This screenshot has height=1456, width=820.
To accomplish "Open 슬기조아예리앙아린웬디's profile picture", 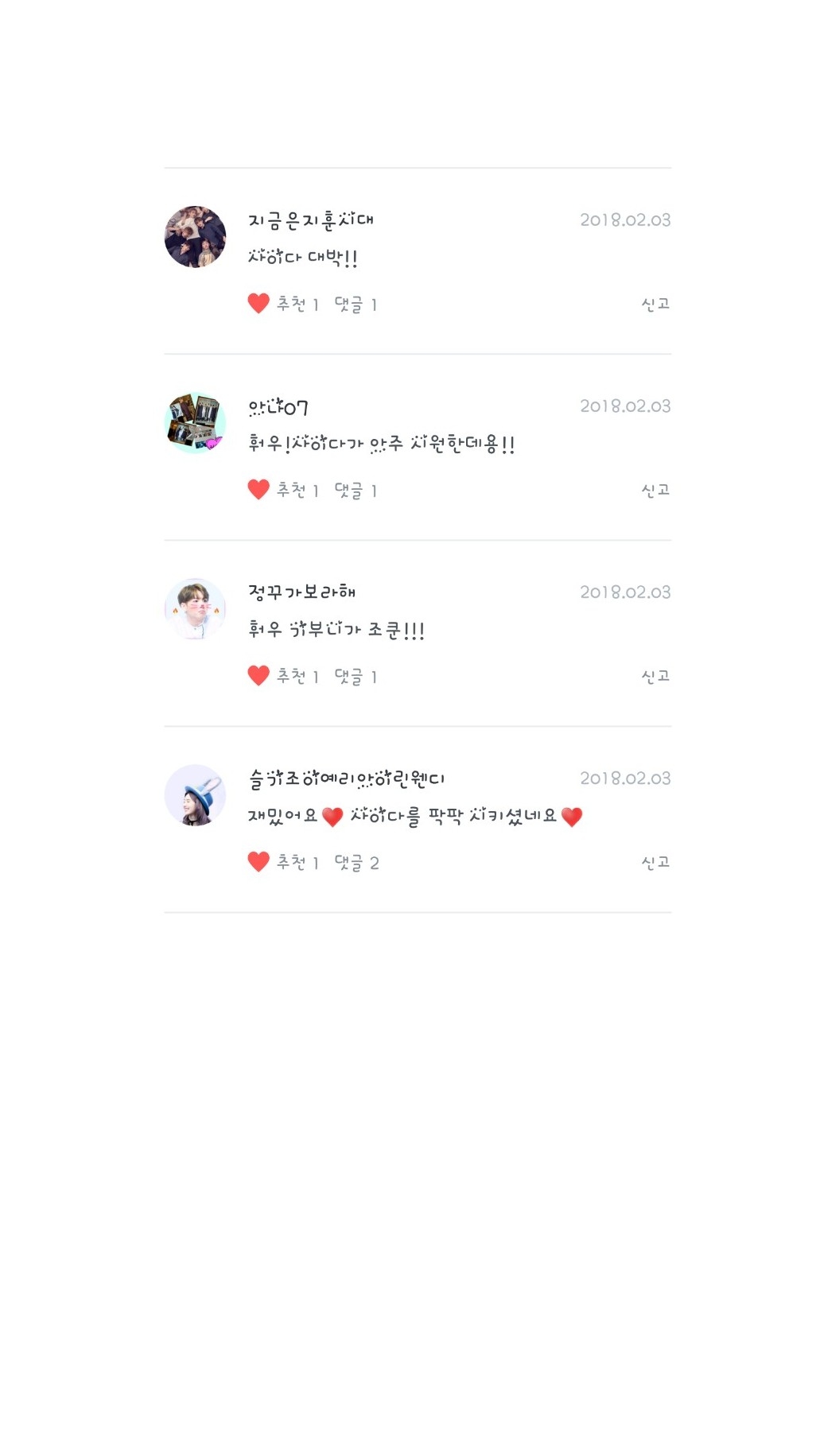I will (195, 795).
